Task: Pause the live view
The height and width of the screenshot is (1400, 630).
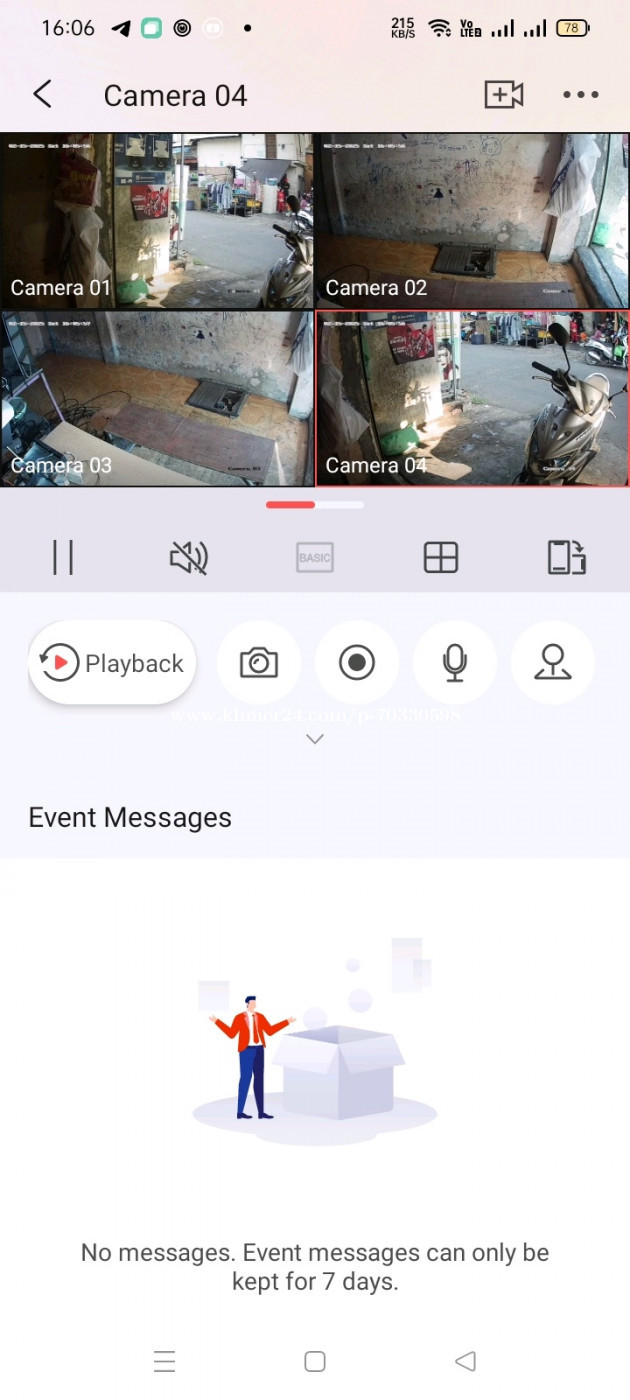Action: pos(63,557)
